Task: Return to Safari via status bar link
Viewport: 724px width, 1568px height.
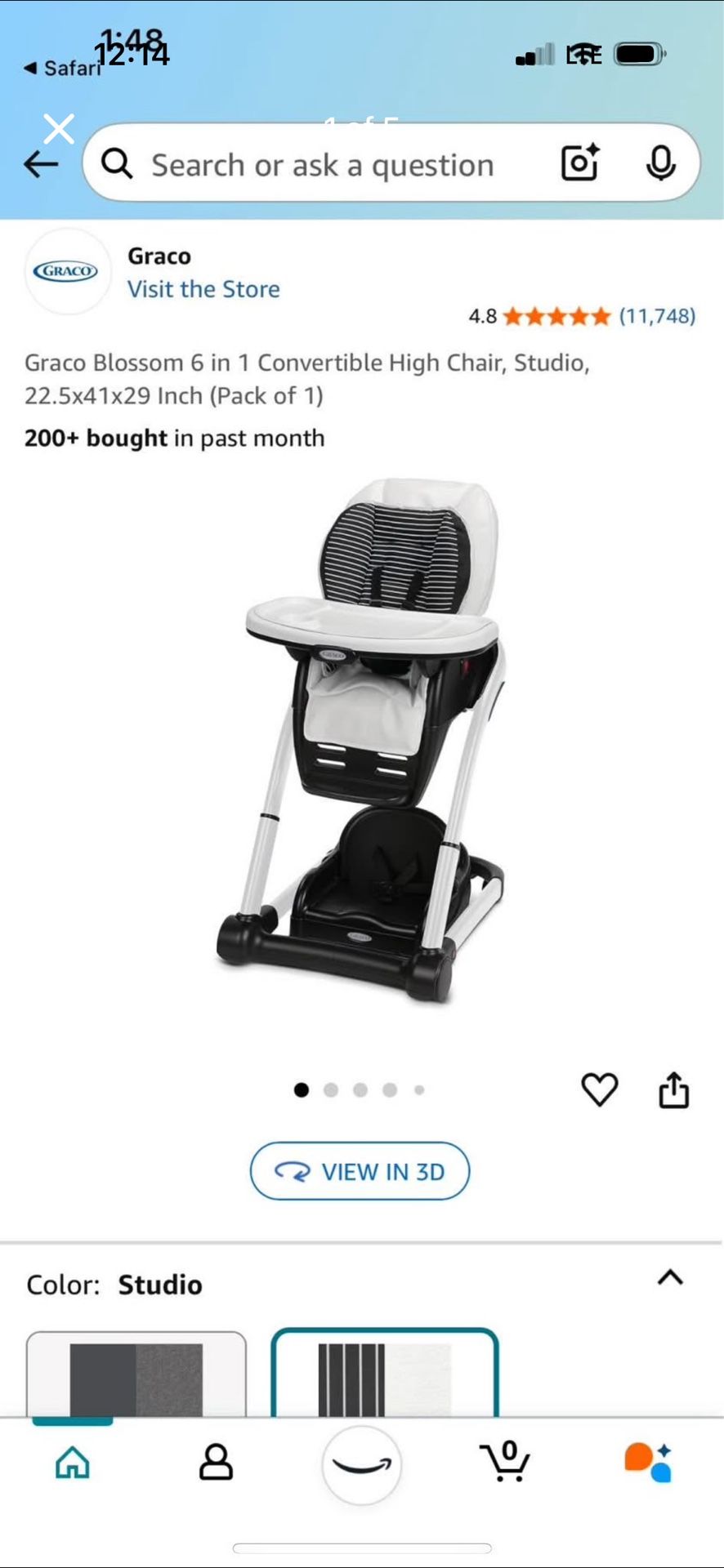Action: [x=62, y=68]
